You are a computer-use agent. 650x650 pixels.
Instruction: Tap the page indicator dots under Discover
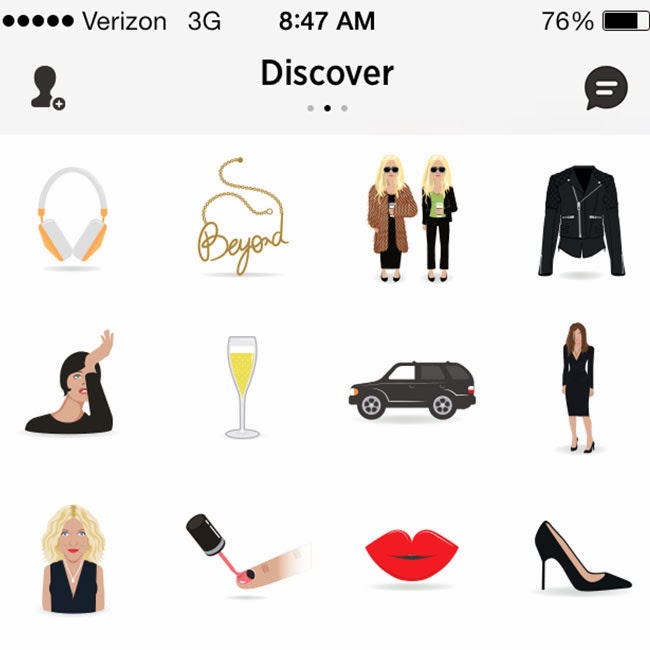click(x=327, y=107)
